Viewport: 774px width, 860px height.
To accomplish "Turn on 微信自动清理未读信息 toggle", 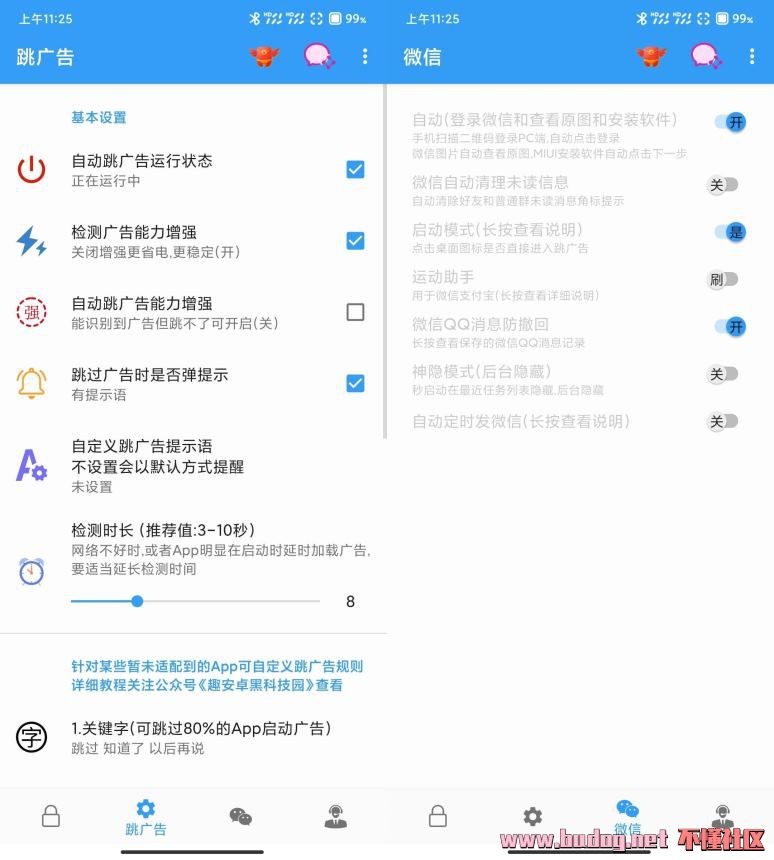I will pyautogui.click(x=723, y=185).
